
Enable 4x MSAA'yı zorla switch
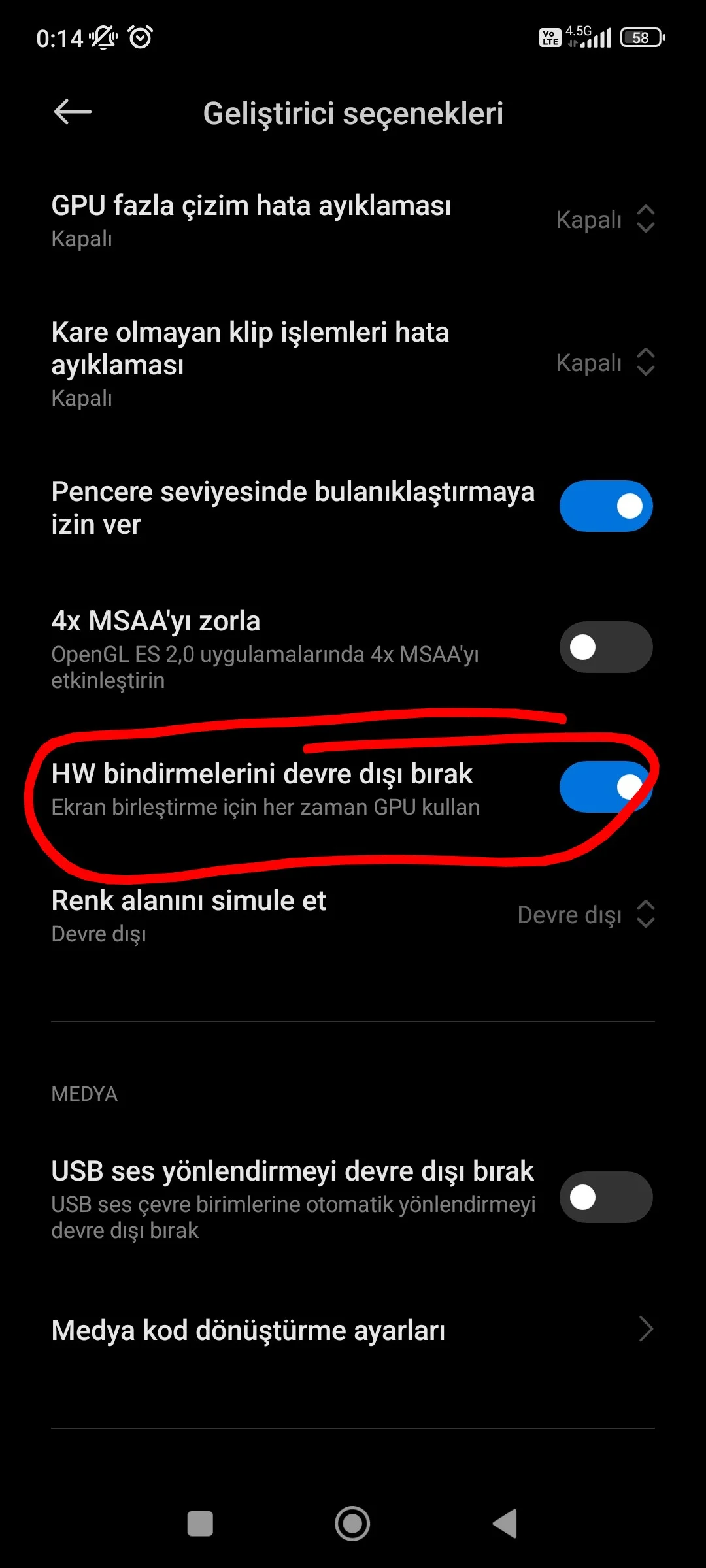pyautogui.click(x=605, y=647)
